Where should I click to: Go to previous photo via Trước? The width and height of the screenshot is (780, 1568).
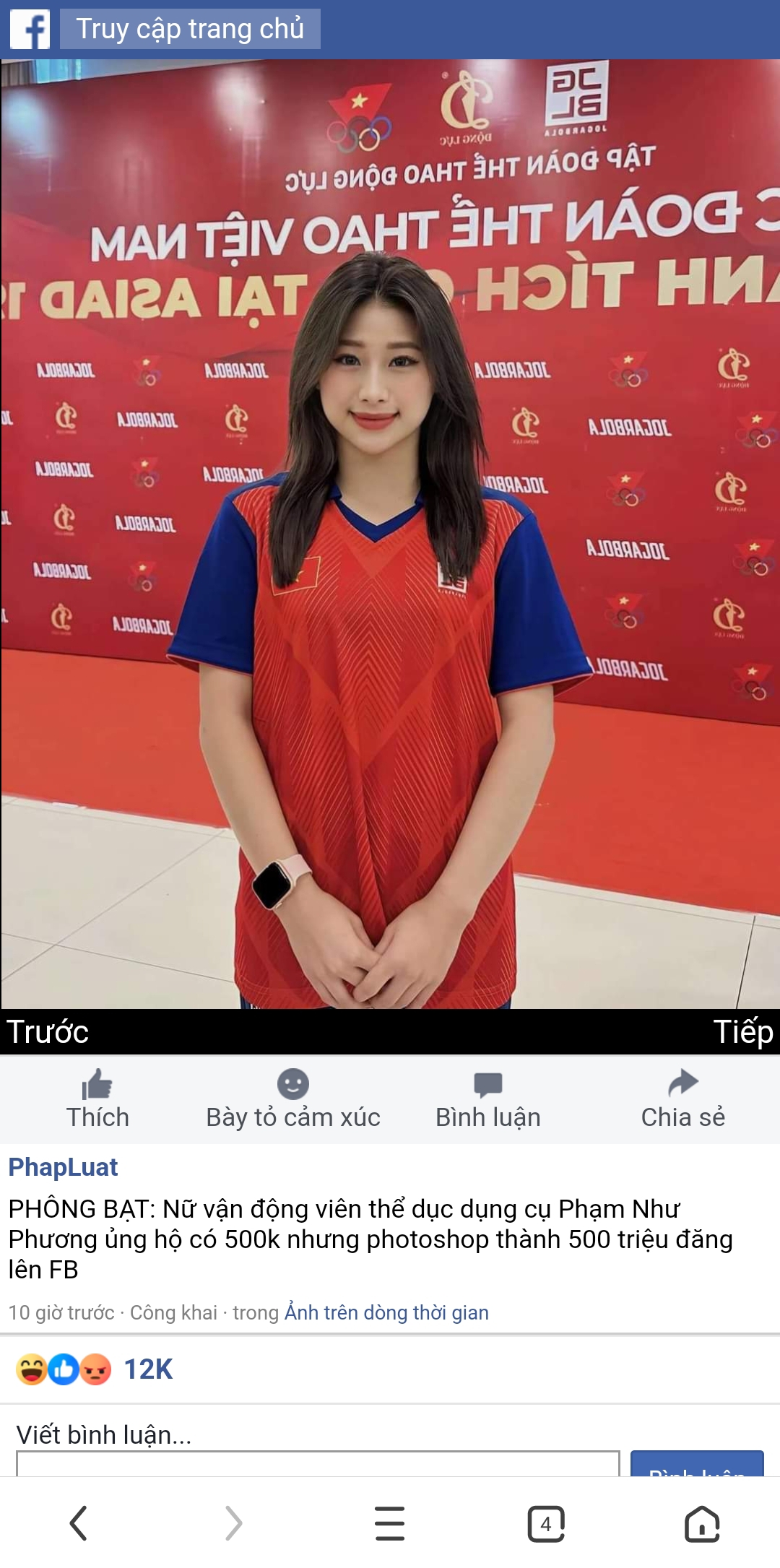[x=48, y=1031]
